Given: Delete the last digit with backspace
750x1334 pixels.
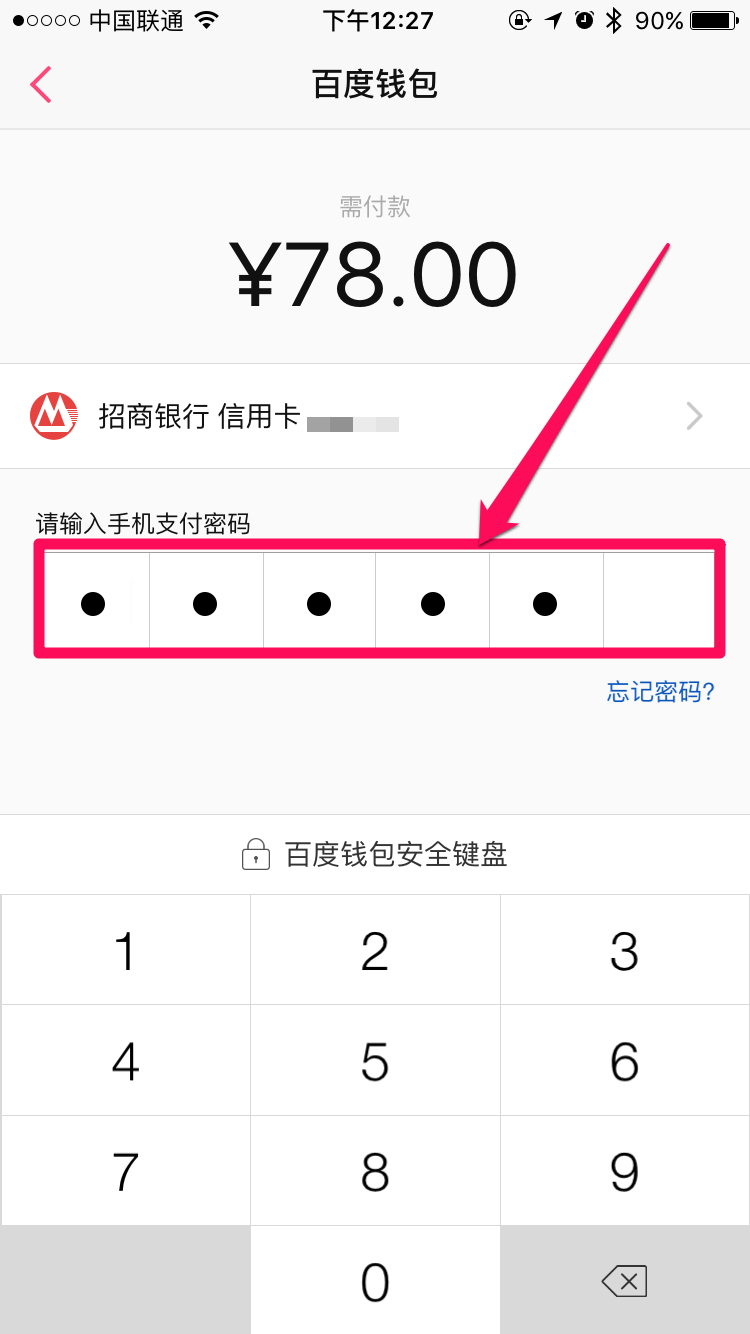Looking at the screenshot, I should (x=624, y=1281).
